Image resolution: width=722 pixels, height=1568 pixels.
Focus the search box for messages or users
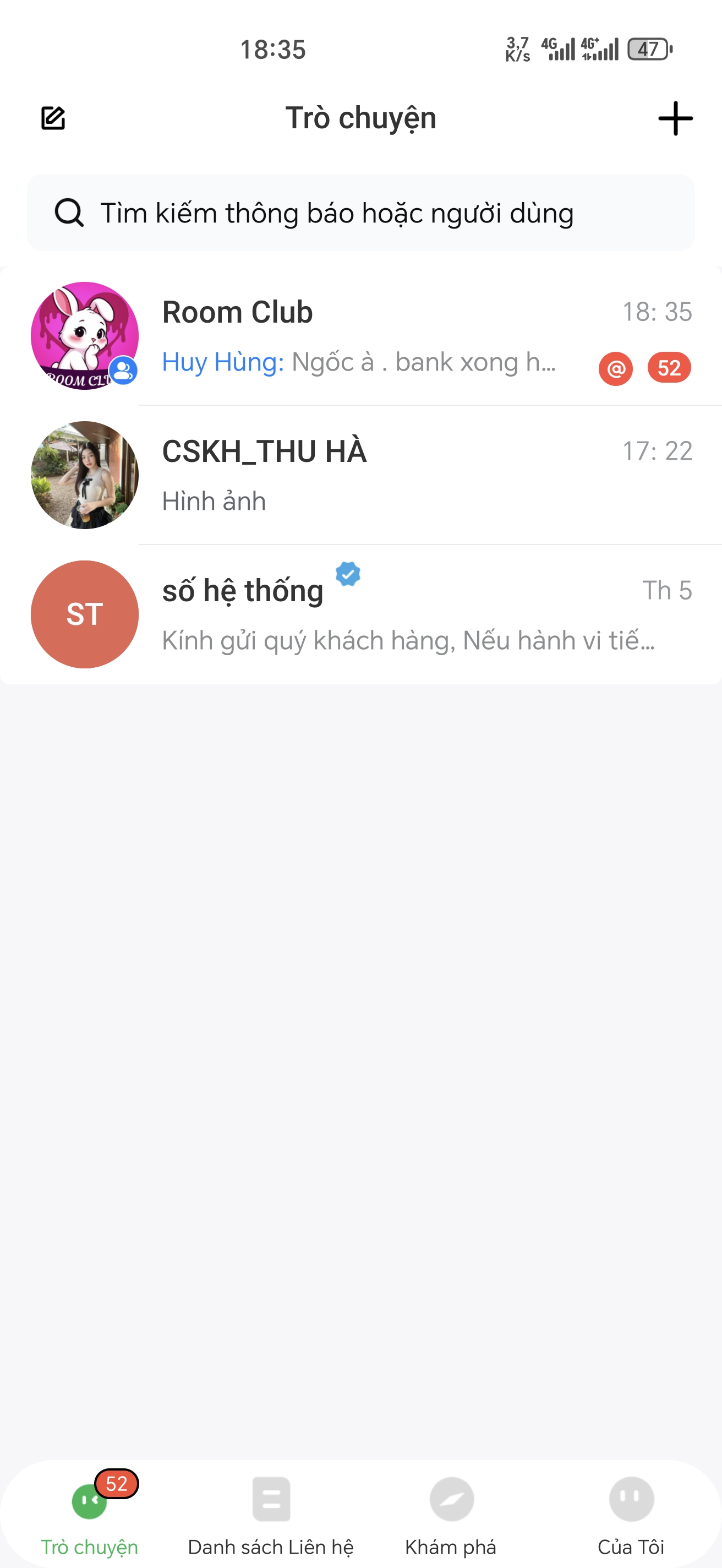pyautogui.click(x=360, y=213)
